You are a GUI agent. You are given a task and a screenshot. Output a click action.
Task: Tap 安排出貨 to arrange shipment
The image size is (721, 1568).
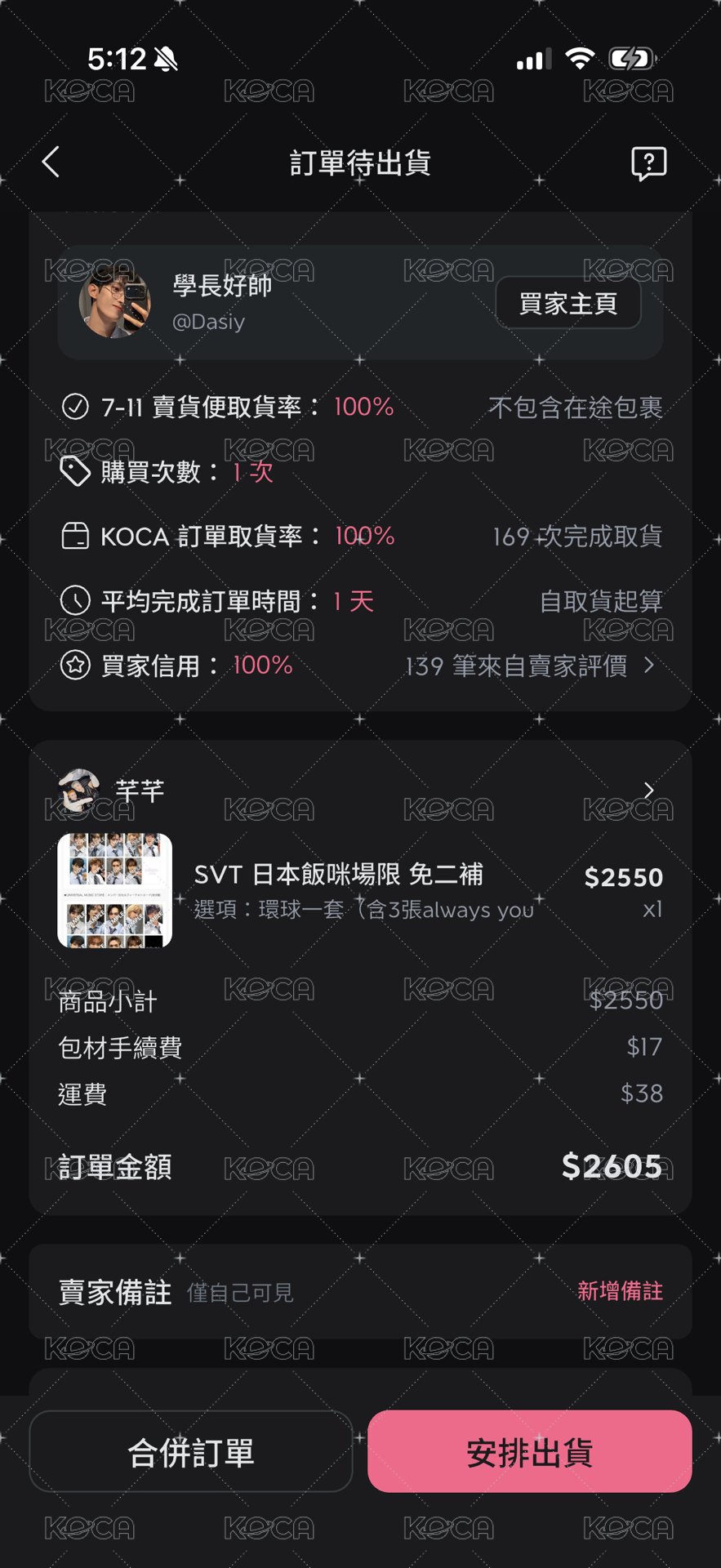(529, 1451)
